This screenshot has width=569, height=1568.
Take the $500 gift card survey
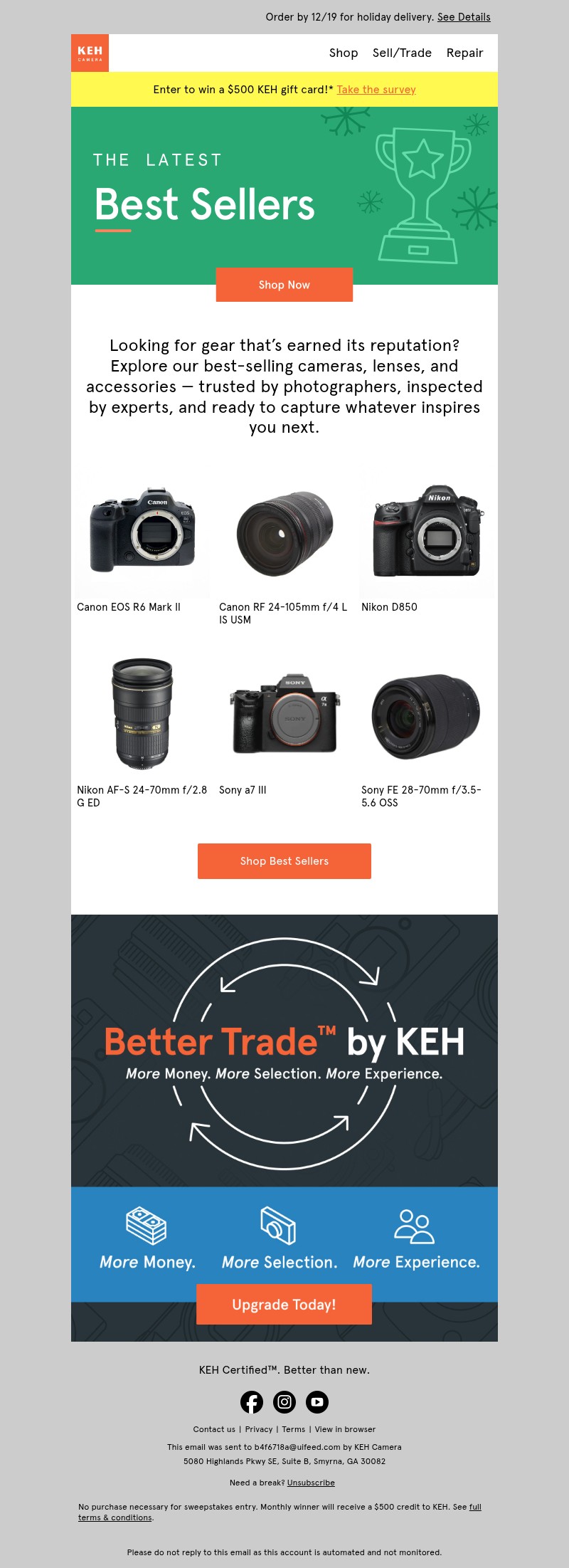point(376,90)
